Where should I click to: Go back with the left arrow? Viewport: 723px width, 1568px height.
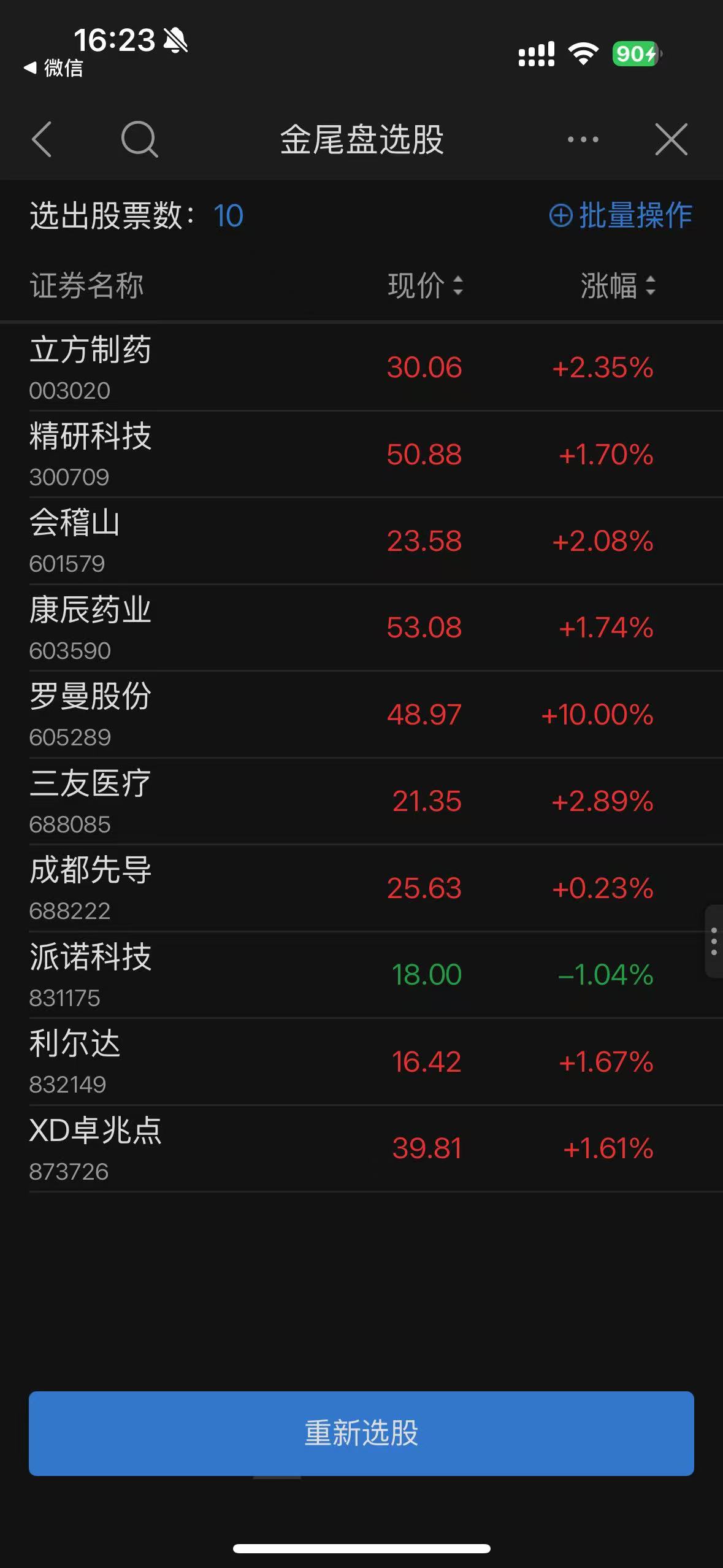[x=42, y=139]
